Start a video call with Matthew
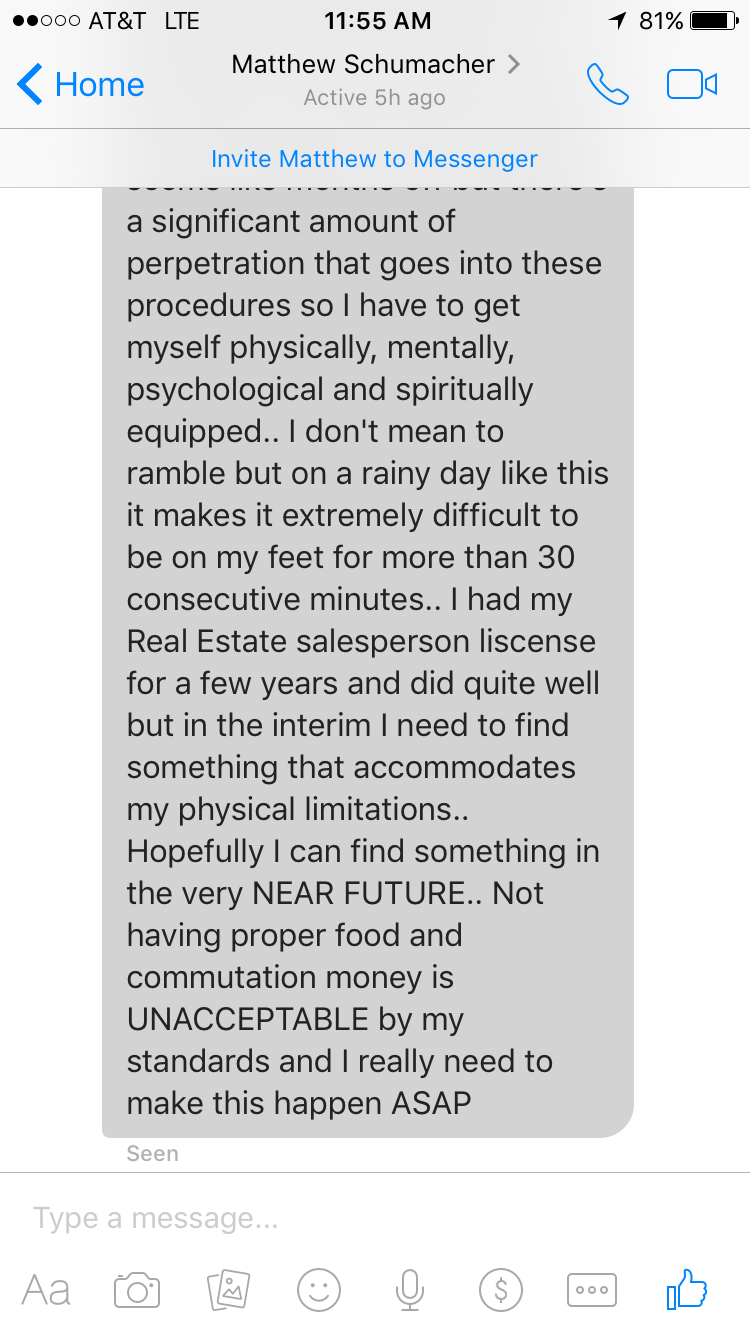 pyautogui.click(x=692, y=85)
